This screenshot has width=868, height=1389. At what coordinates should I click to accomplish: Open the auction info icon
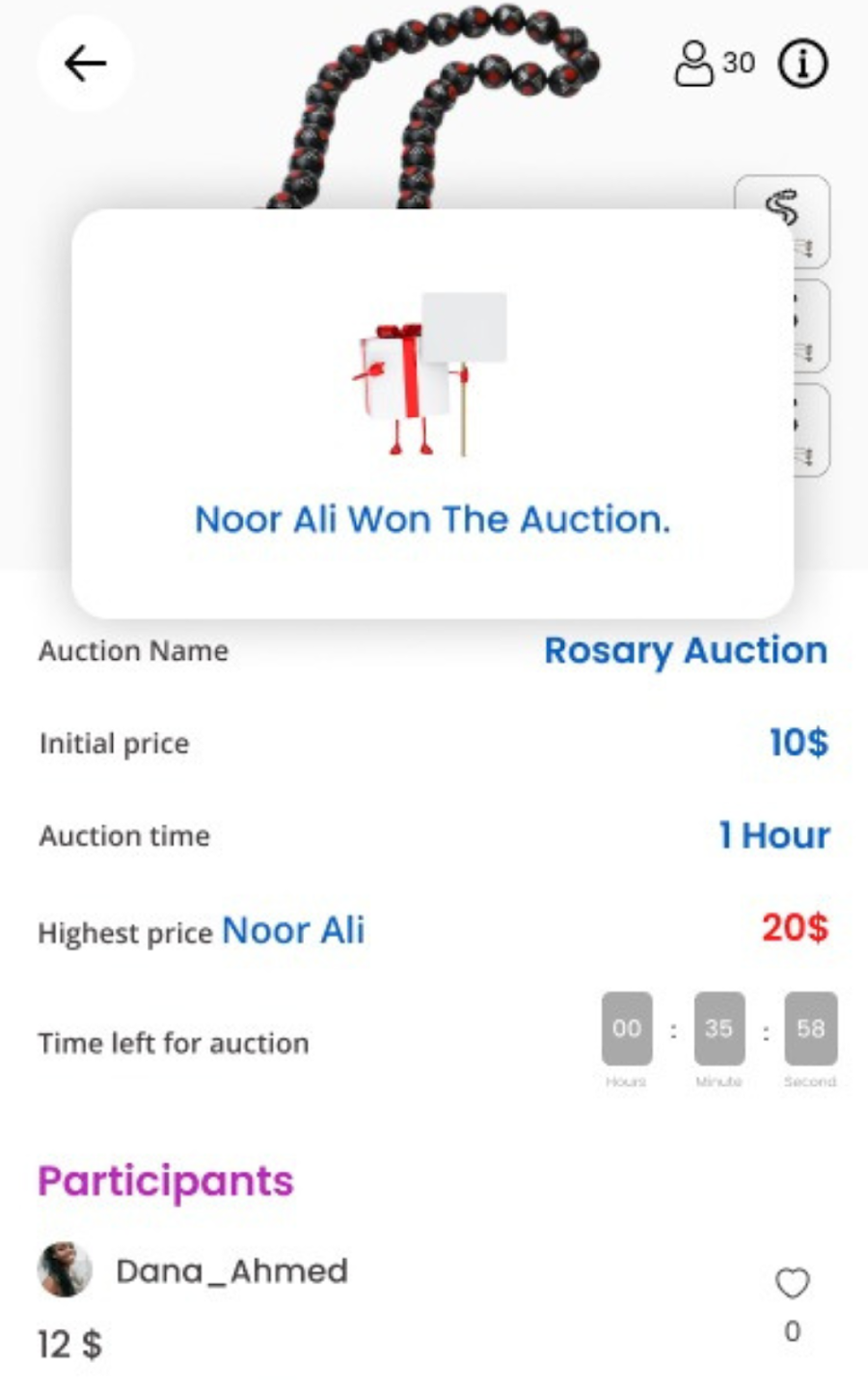click(x=803, y=64)
